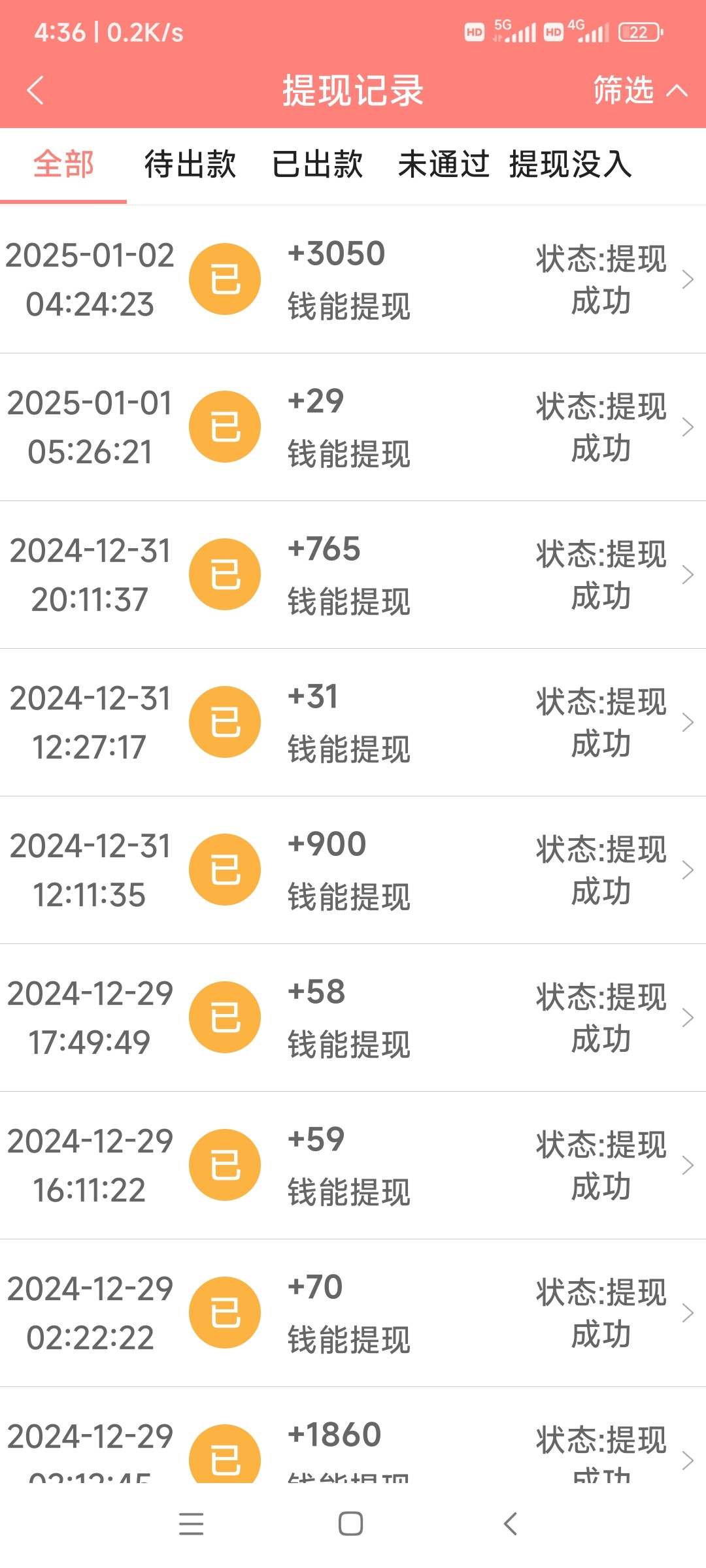View details of the +70 withdrawal

pyautogui.click(x=353, y=1313)
